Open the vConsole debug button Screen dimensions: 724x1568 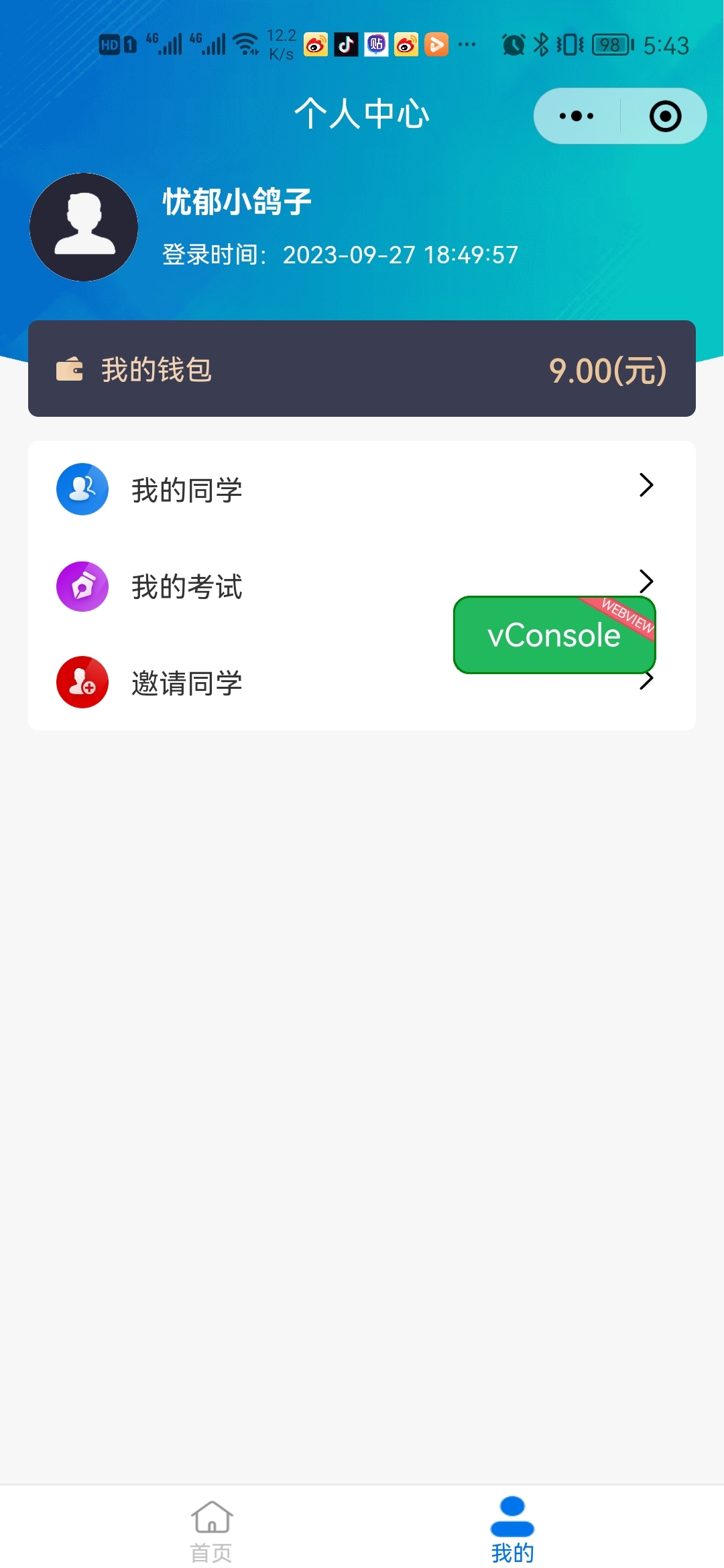coord(554,635)
